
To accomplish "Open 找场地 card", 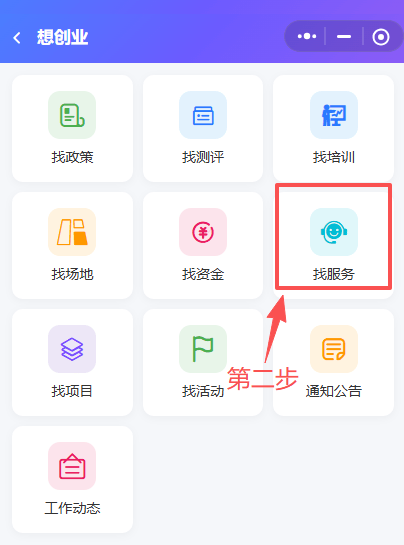I will click(72, 245).
